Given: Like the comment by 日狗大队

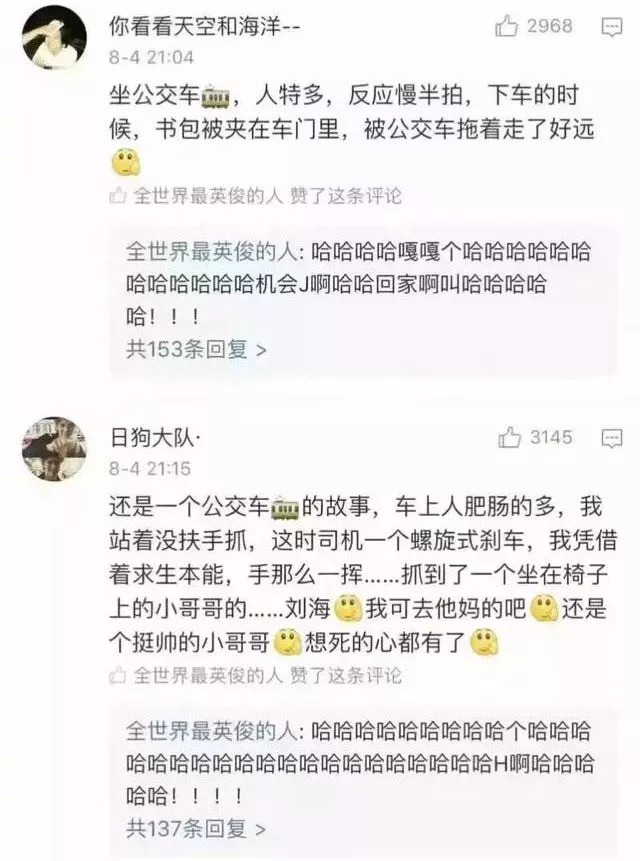Looking at the screenshot, I should [x=509, y=437].
